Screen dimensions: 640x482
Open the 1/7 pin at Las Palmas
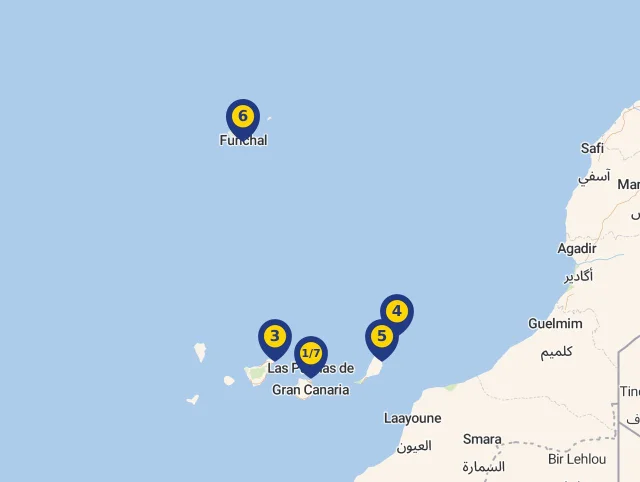(x=311, y=354)
